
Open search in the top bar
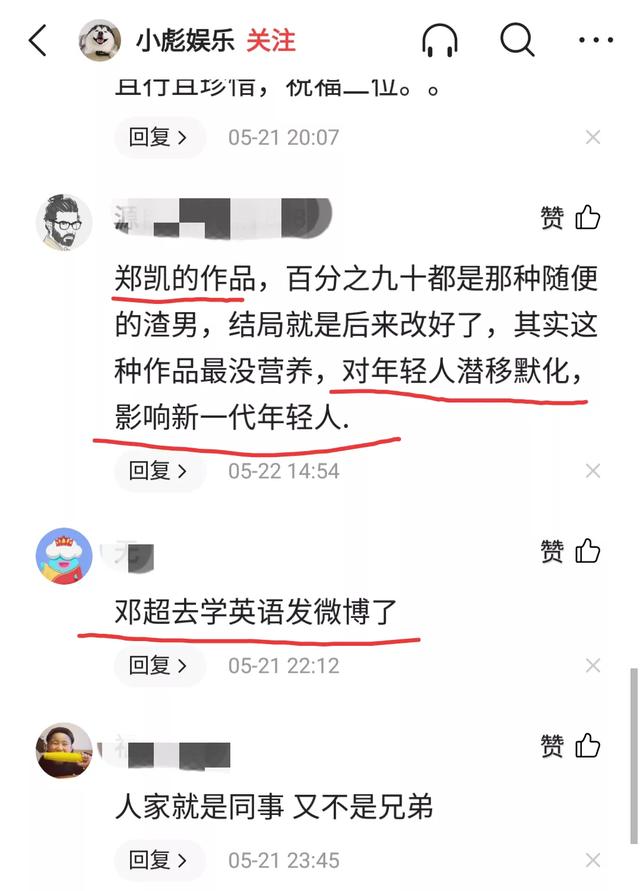[x=517, y=41]
